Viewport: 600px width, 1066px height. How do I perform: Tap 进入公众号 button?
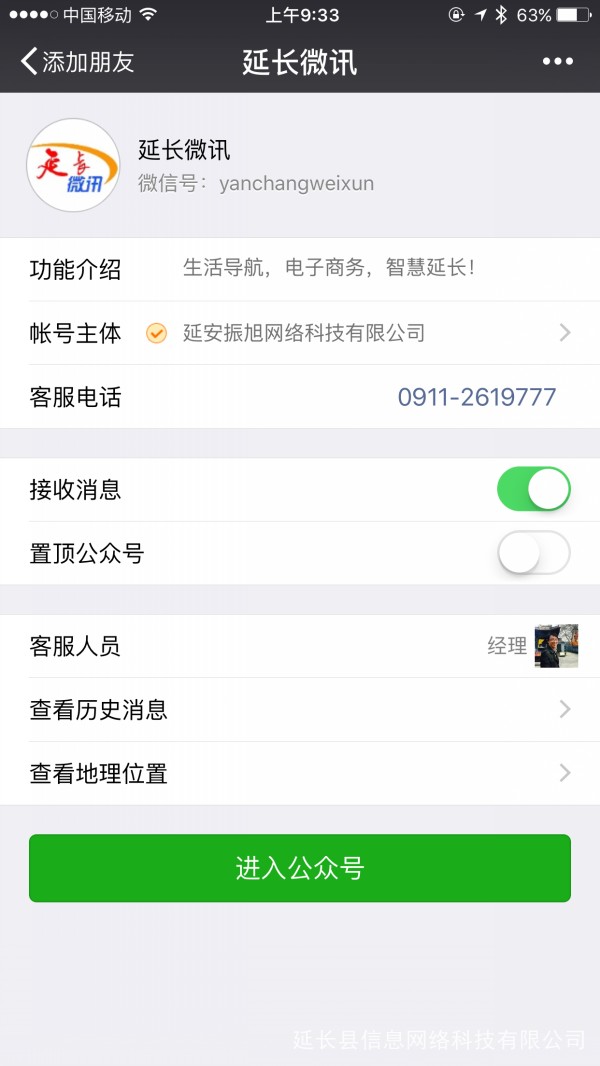point(300,868)
